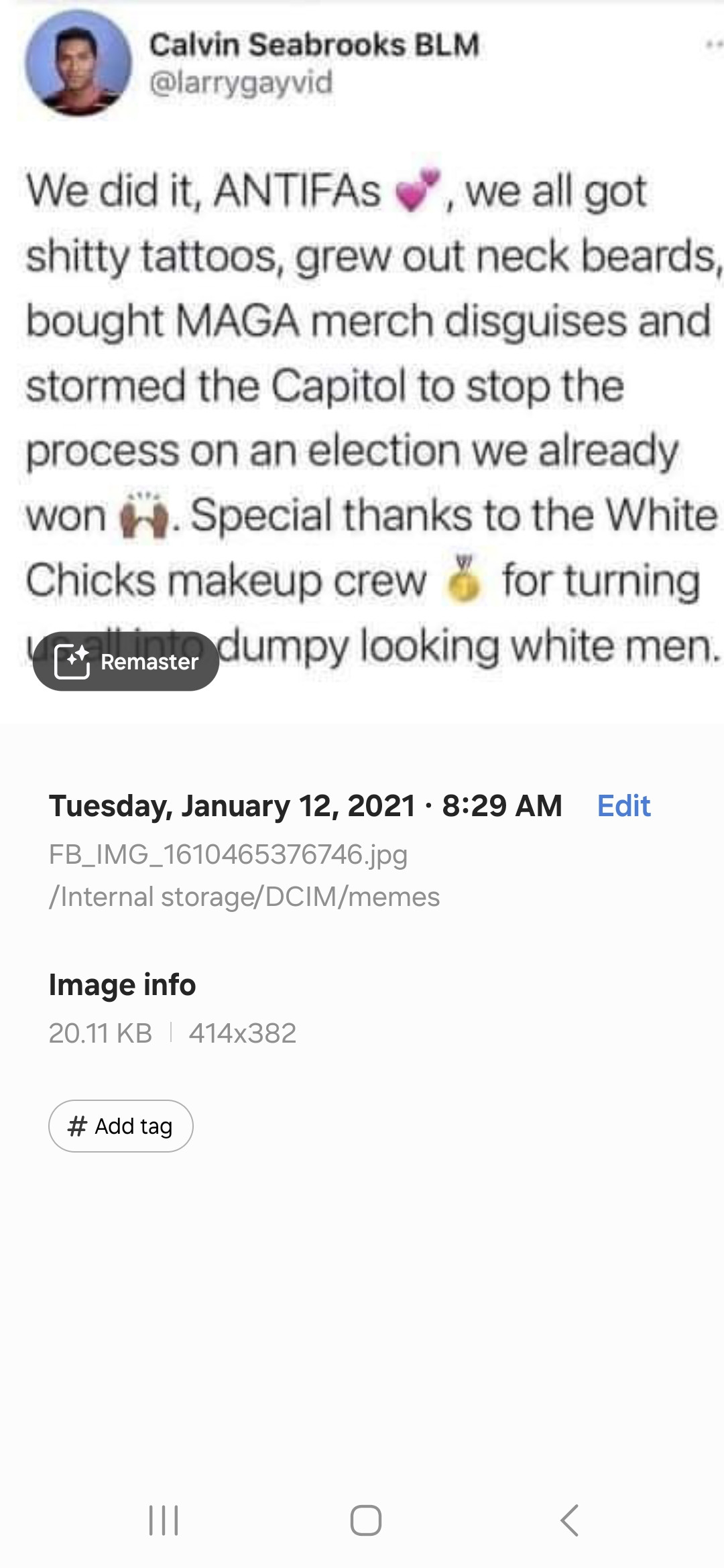Add a tag to this image
Screen dimensions: 724x1568
[x=121, y=1126]
